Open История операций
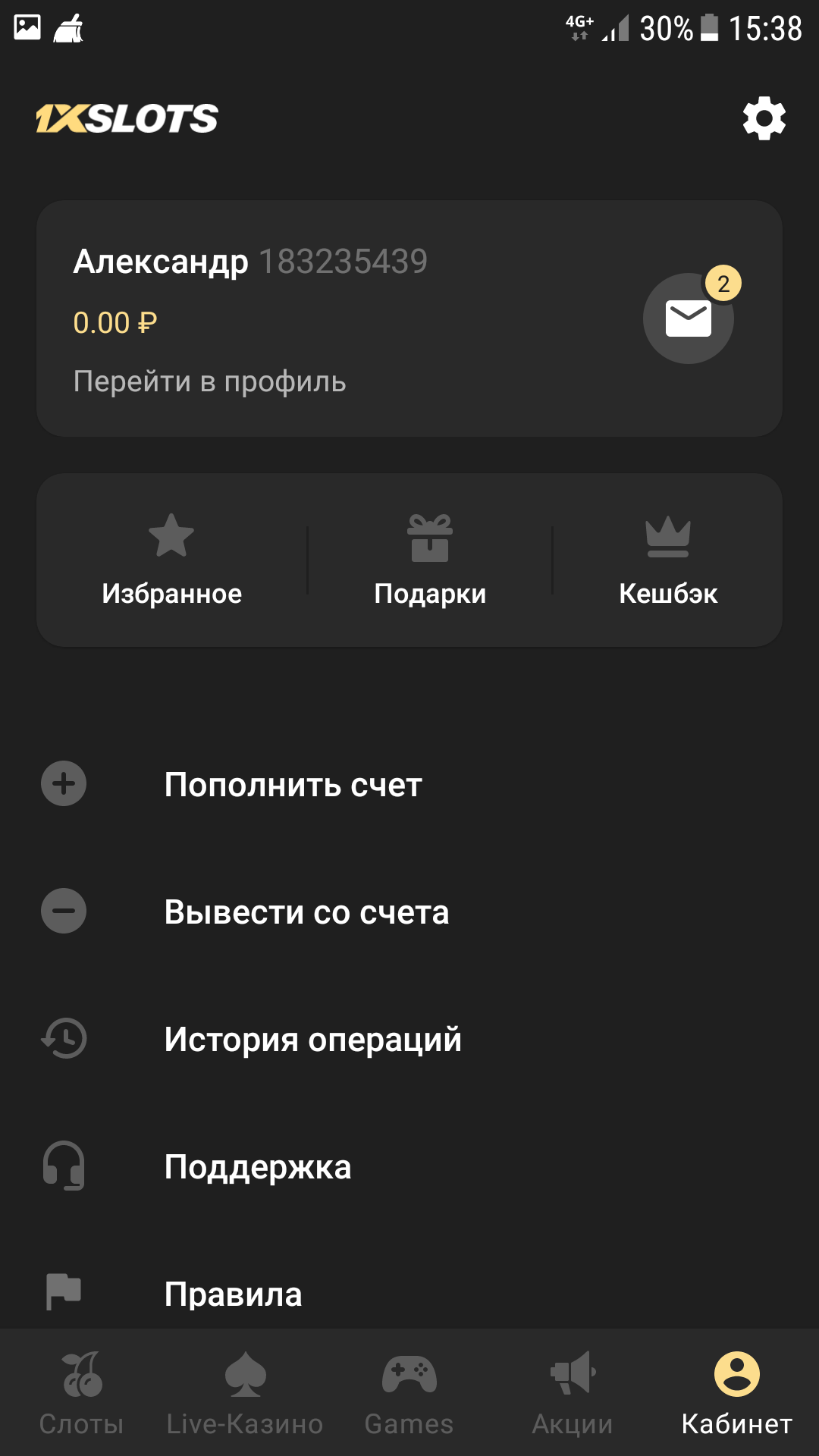The width and height of the screenshot is (819, 1456). (312, 1040)
